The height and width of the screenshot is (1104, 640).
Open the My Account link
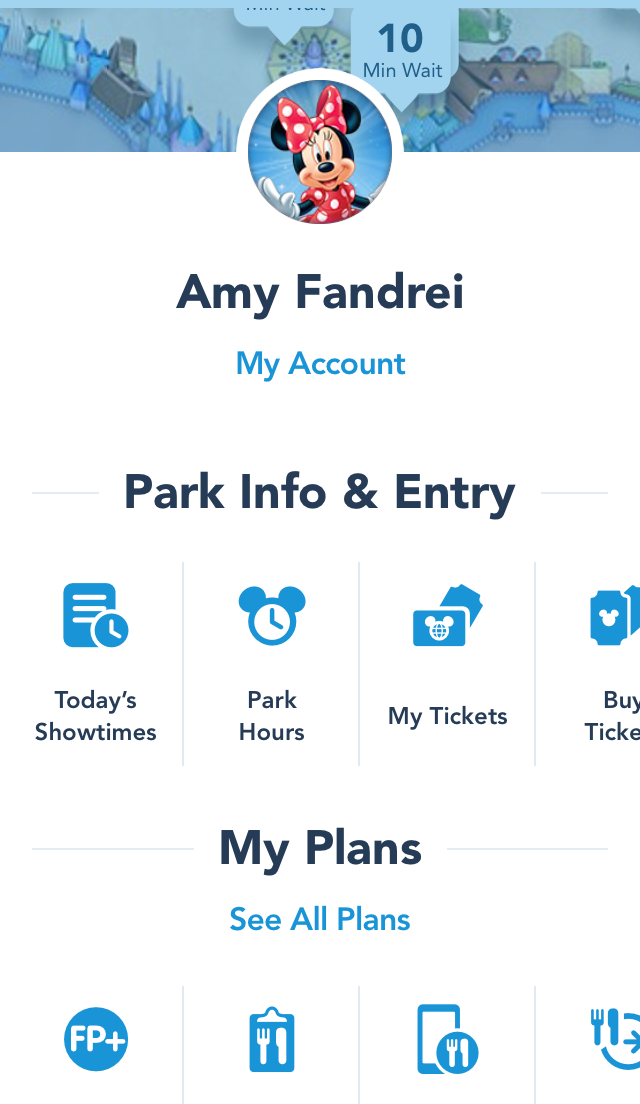pos(320,364)
